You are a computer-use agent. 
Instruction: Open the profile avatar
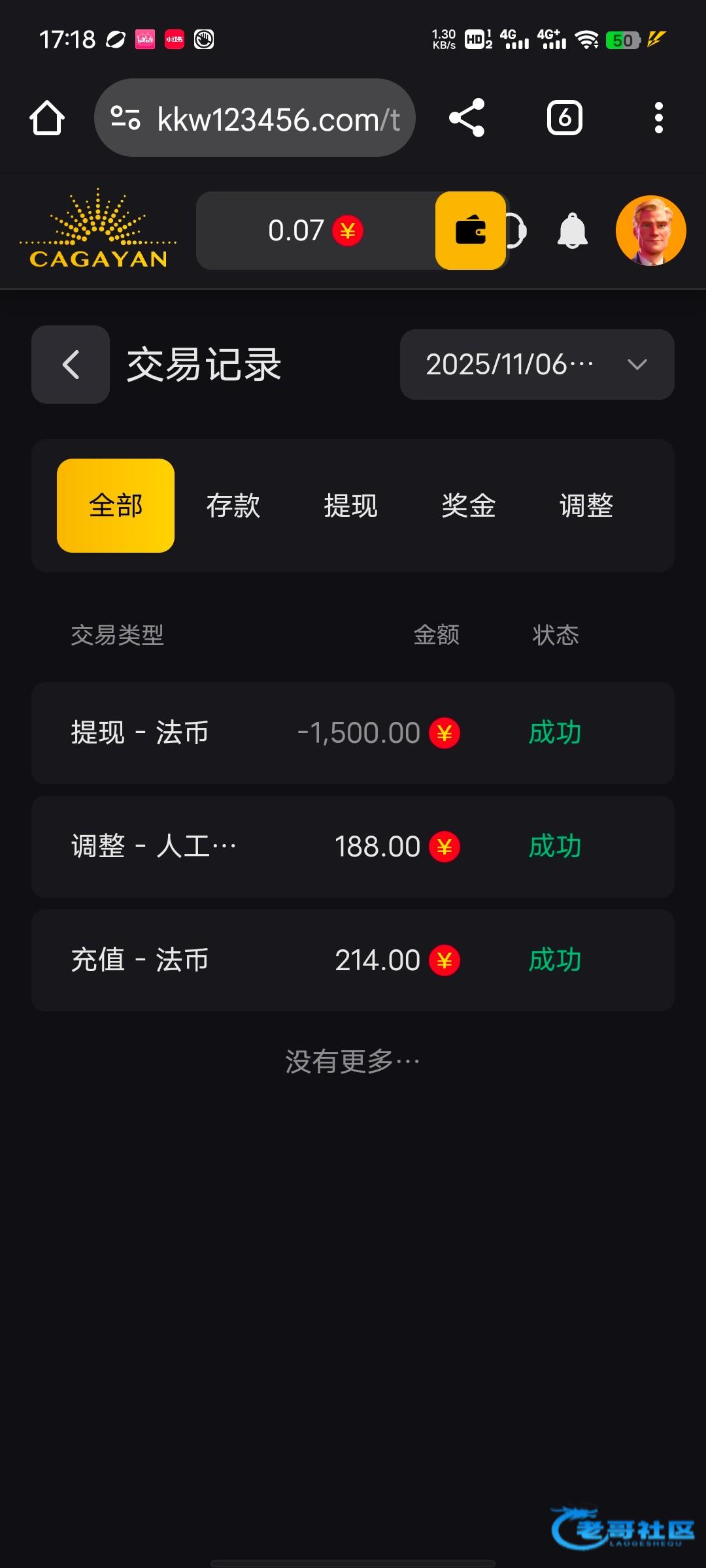(650, 231)
